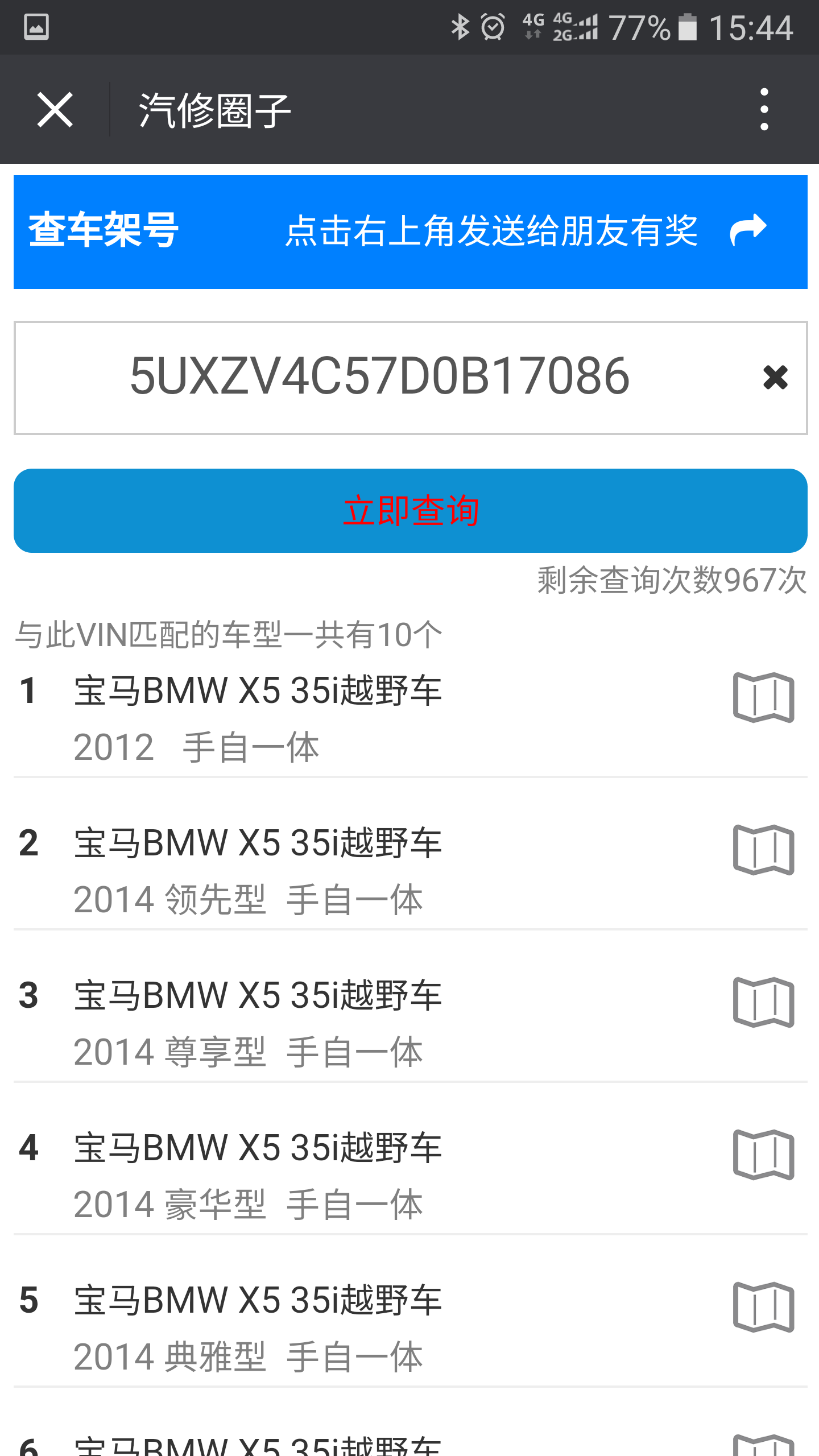Open the three-dot overflow menu
The height and width of the screenshot is (1456, 819).
point(764,109)
